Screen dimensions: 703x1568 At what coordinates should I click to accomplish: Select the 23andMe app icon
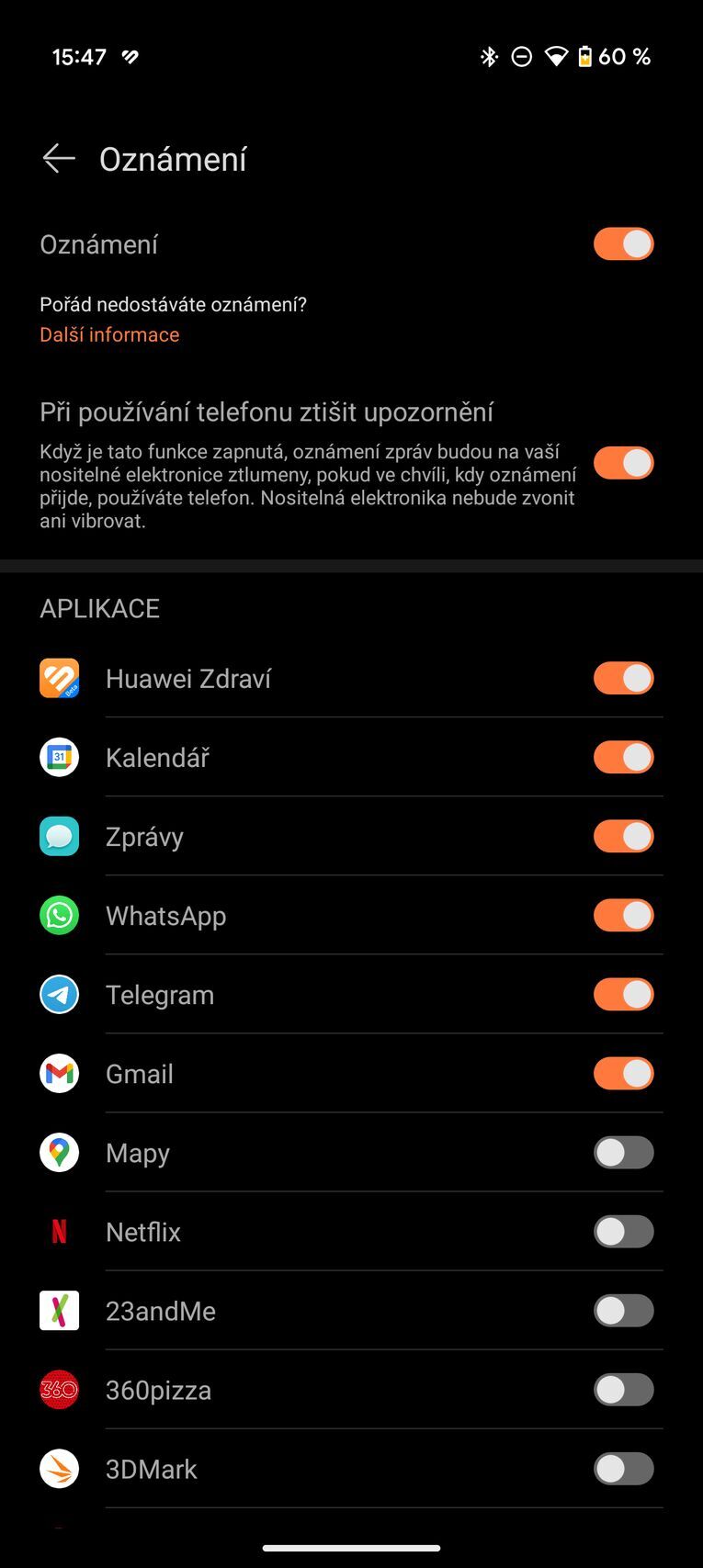tap(59, 1311)
